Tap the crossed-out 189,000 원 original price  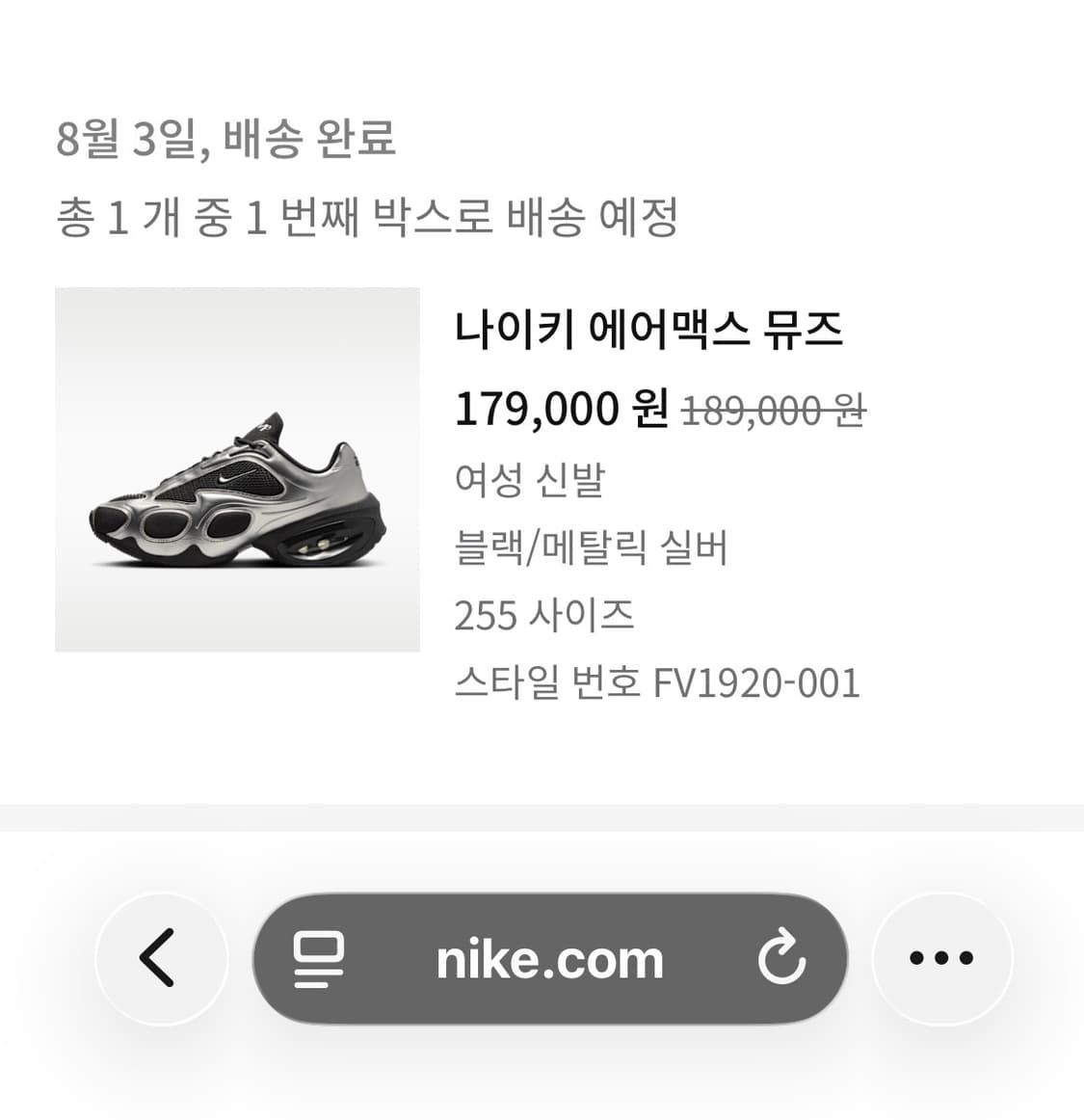point(775,410)
